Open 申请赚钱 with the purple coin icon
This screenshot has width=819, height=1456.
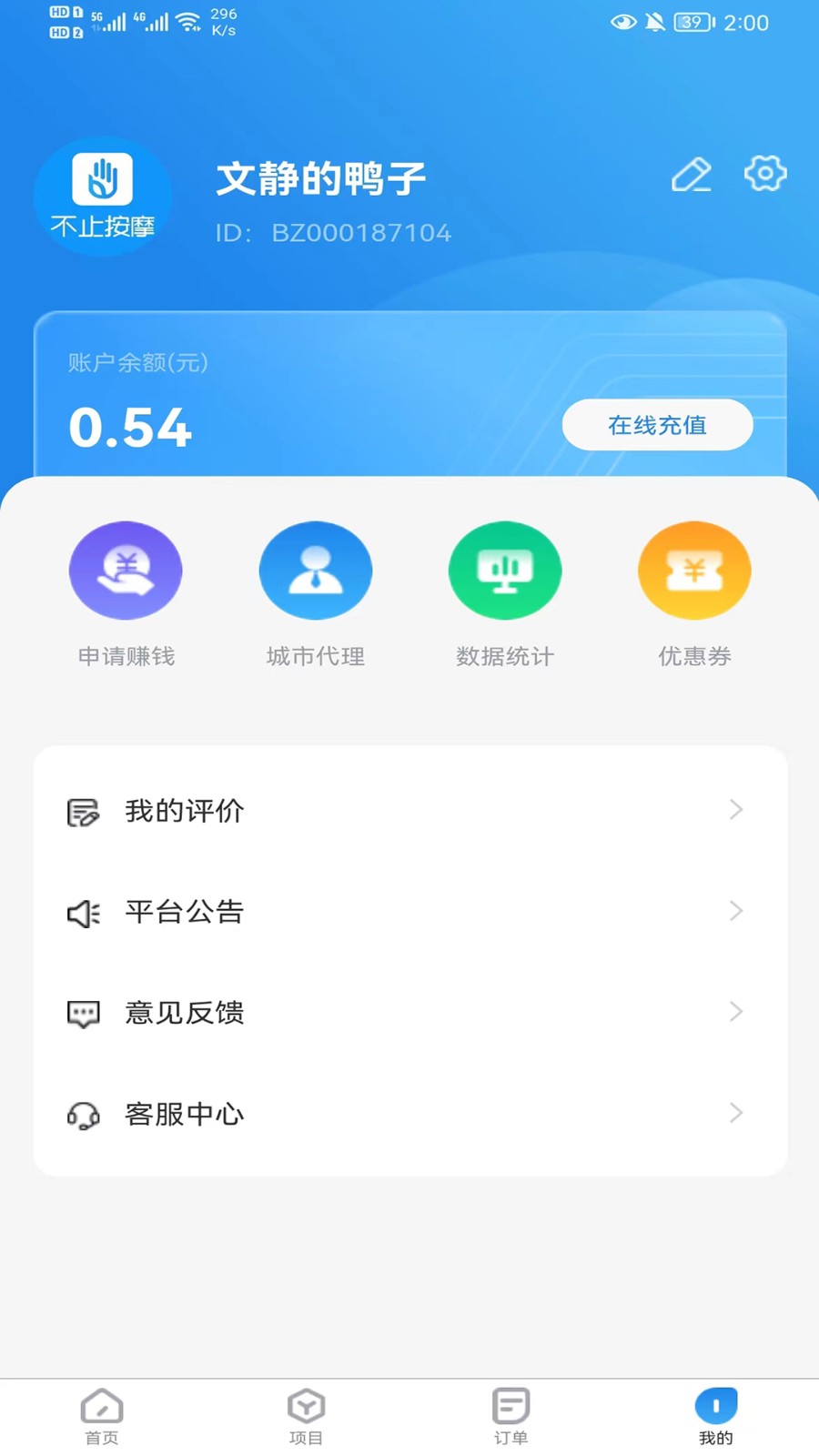click(x=126, y=571)
